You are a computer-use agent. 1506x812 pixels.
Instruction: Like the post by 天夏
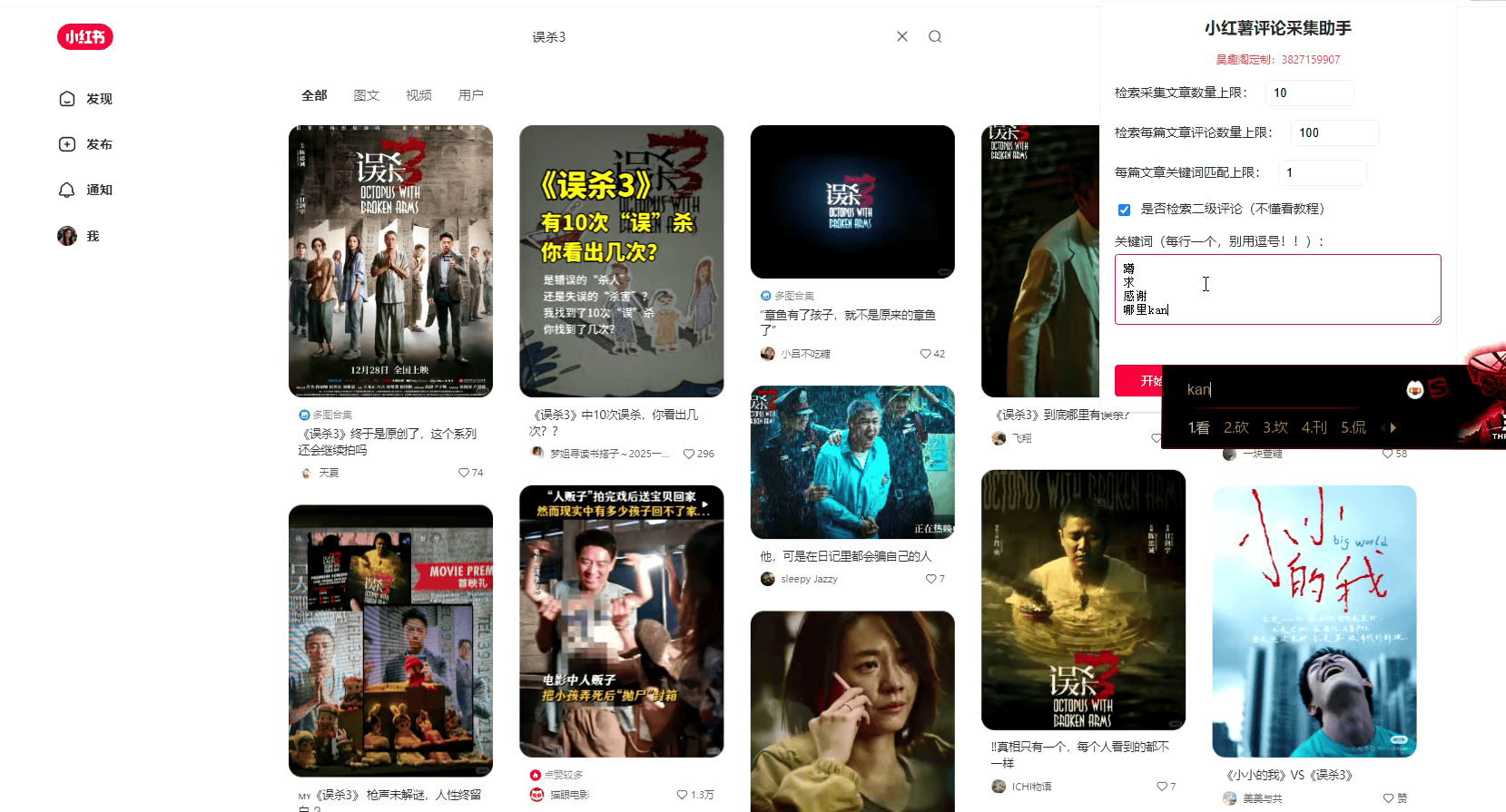(464, 473)
